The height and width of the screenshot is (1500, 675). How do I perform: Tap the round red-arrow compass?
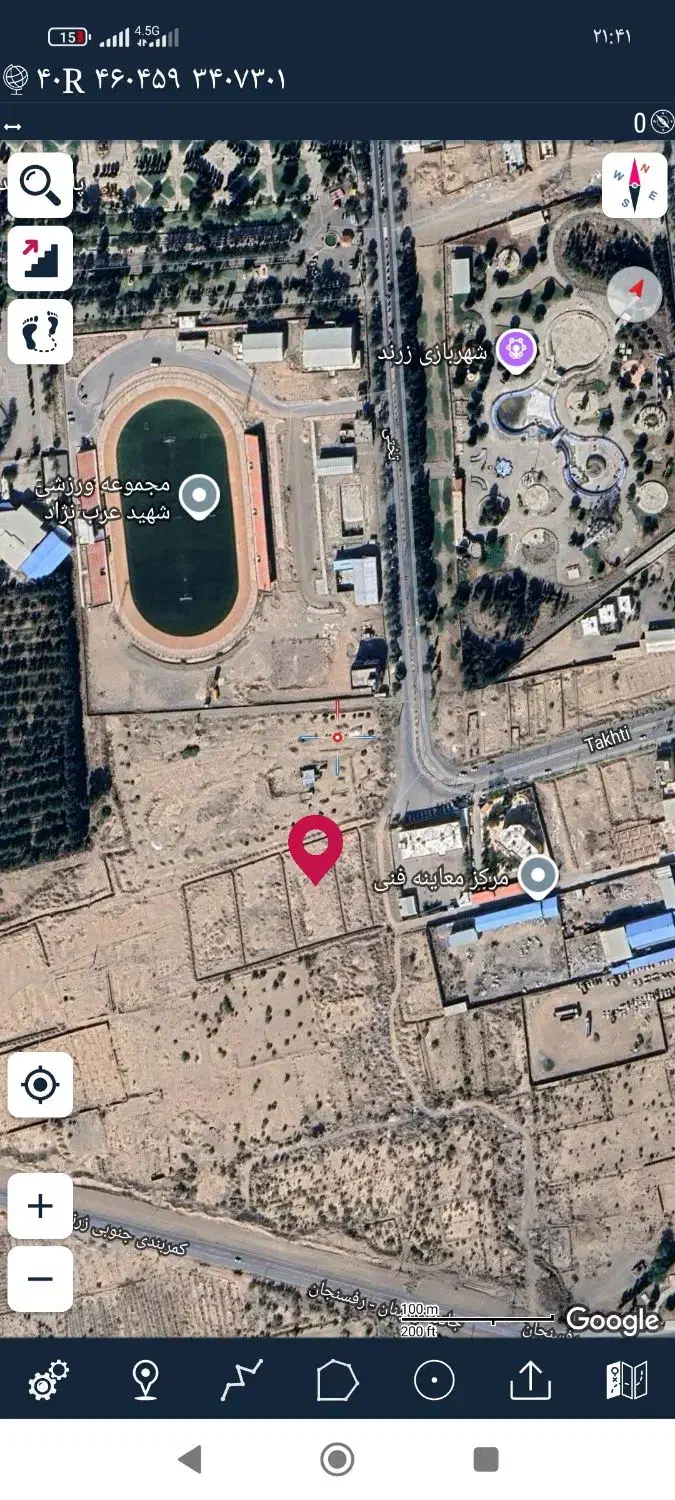634,293
